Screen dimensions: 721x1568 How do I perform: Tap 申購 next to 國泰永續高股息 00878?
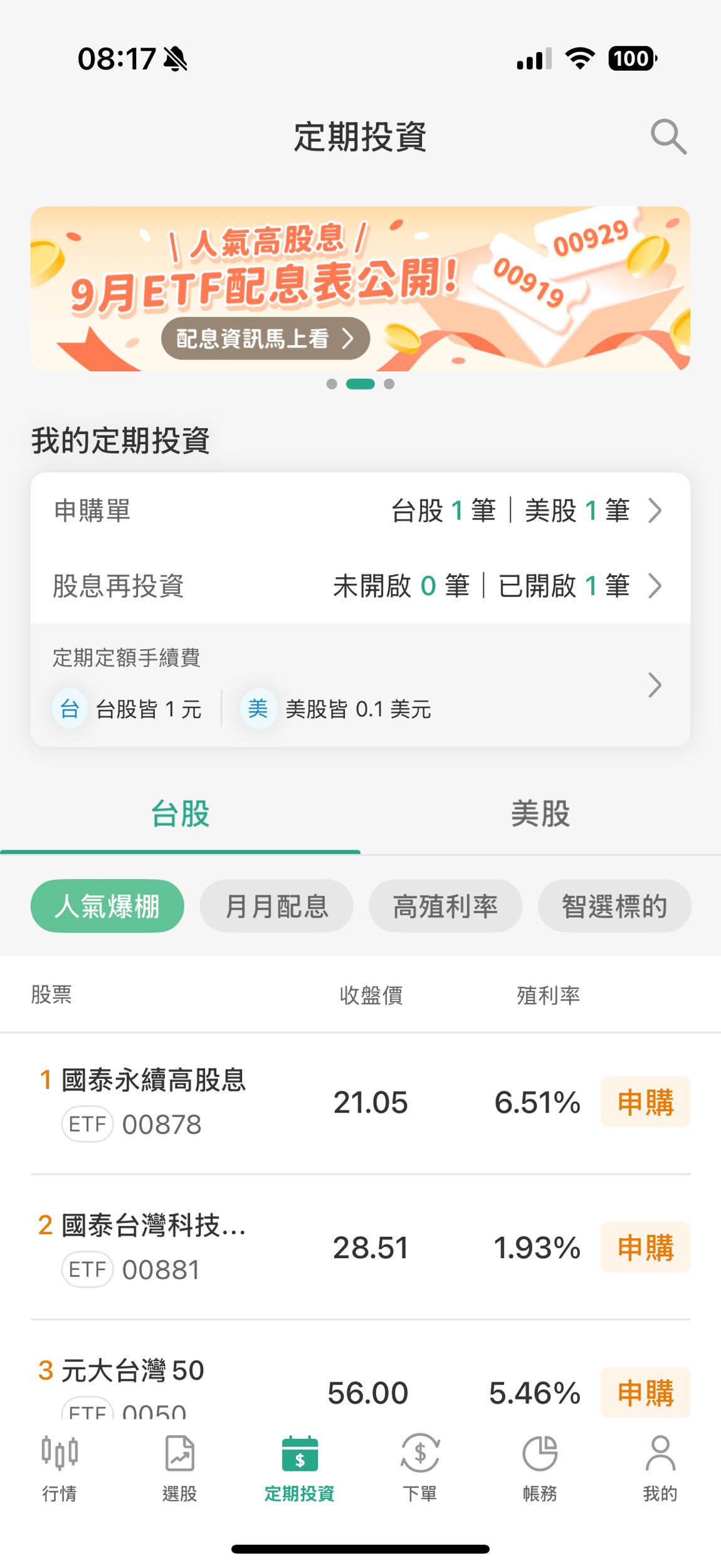pos(645,1102)
